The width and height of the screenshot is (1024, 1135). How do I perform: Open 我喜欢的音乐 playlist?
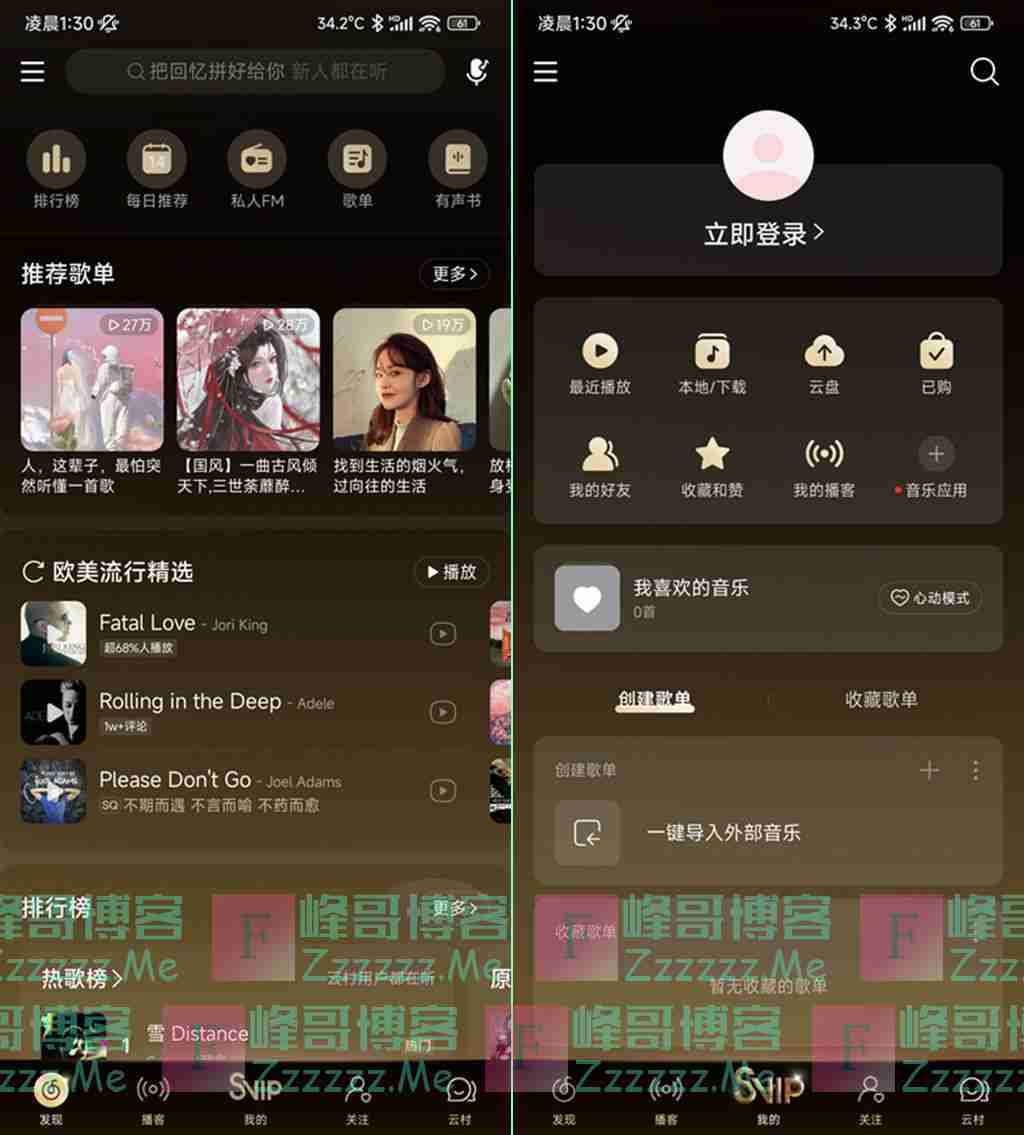690,598
